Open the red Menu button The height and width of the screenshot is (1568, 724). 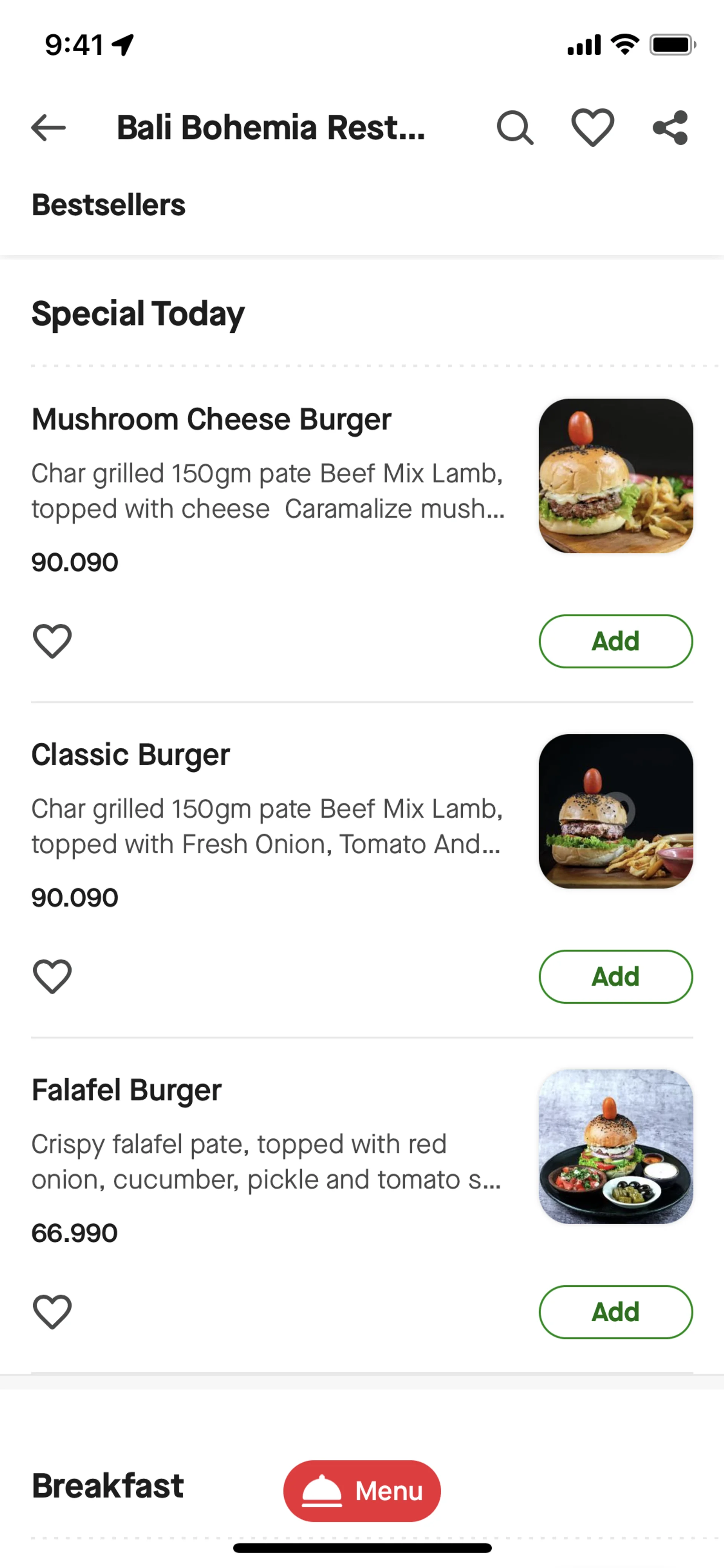point(362,1491)
